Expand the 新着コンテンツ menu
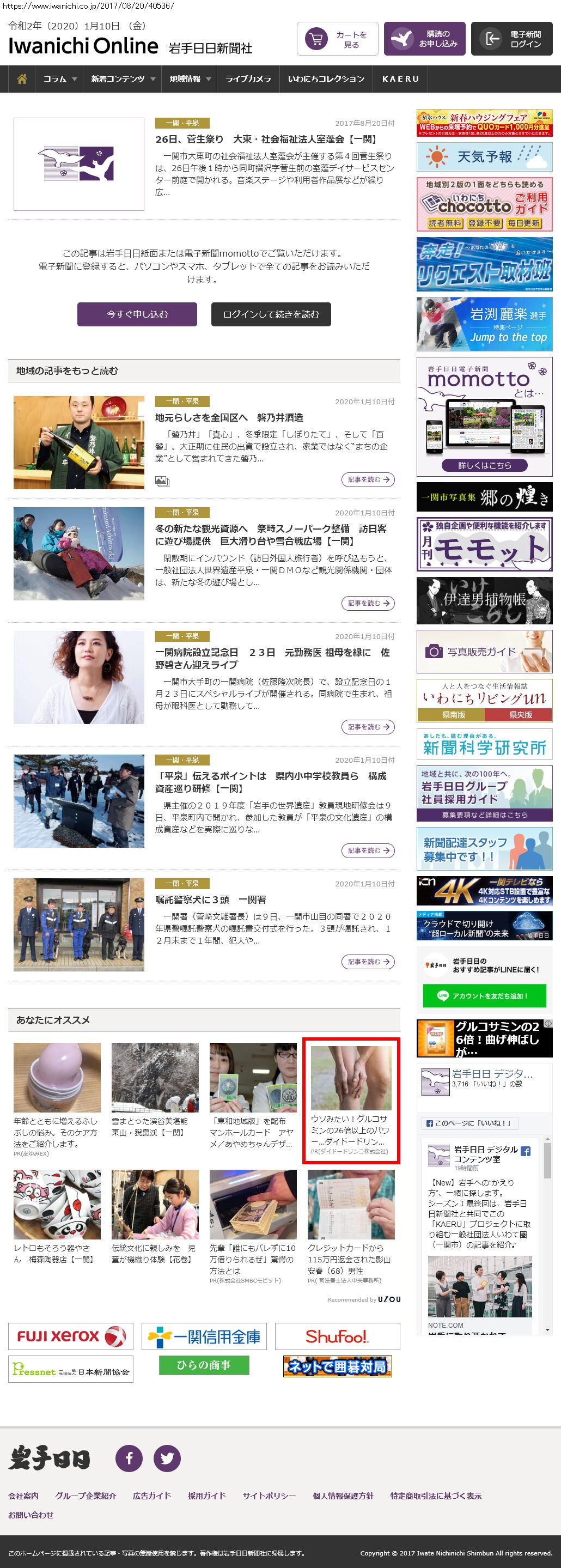This screenshot has height=1568, width=561. coord(123,79)
